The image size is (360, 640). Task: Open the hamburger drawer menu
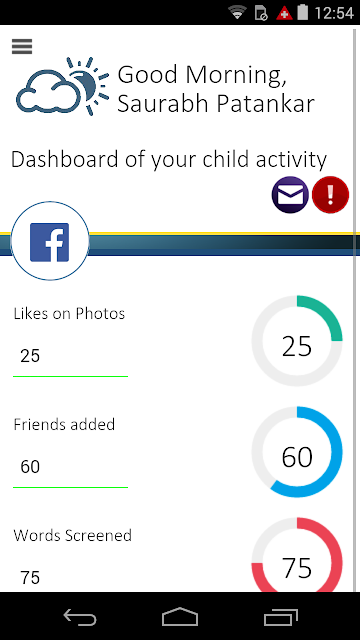point(22,47)
